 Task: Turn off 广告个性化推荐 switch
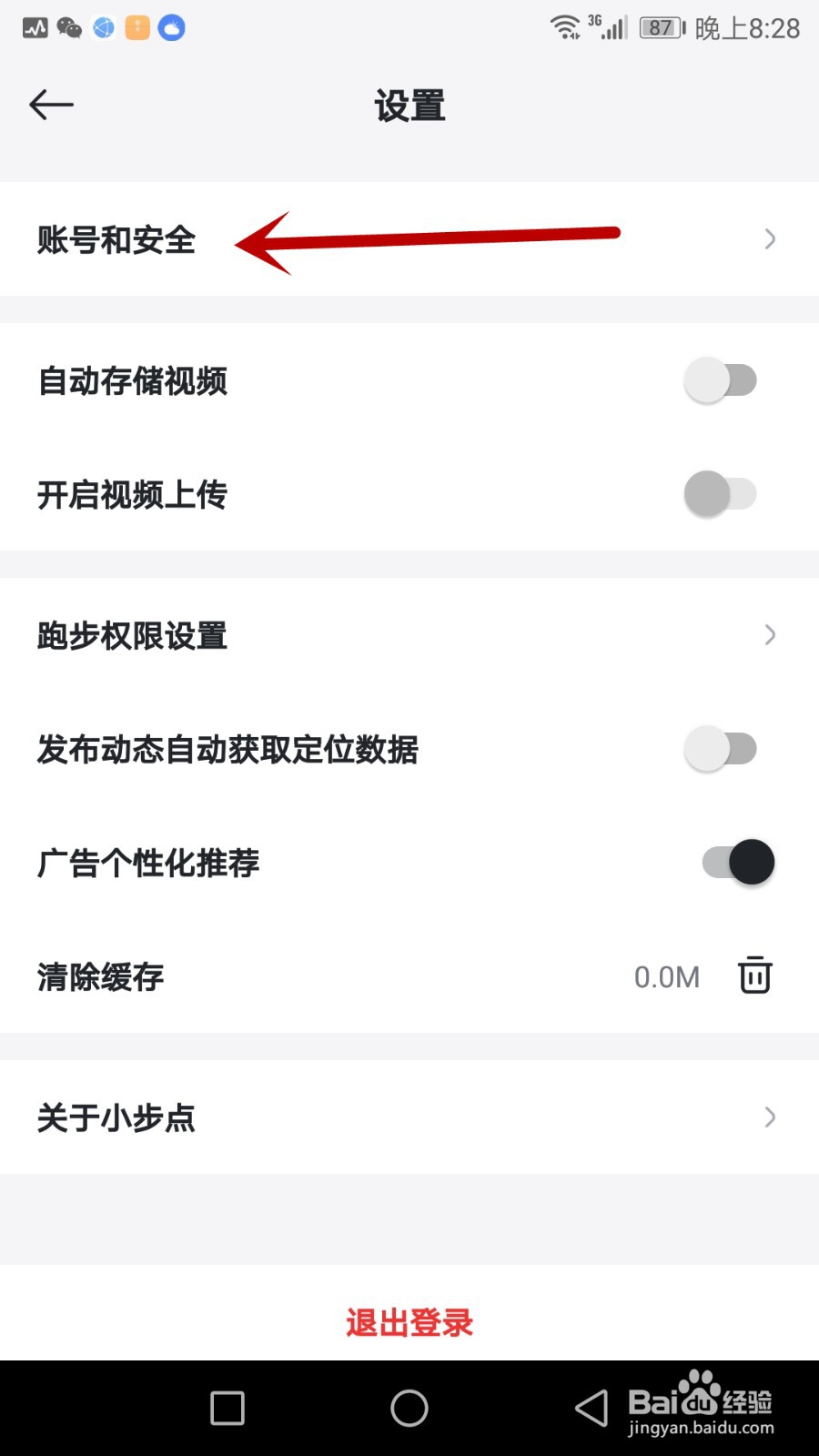pos(738,862)
